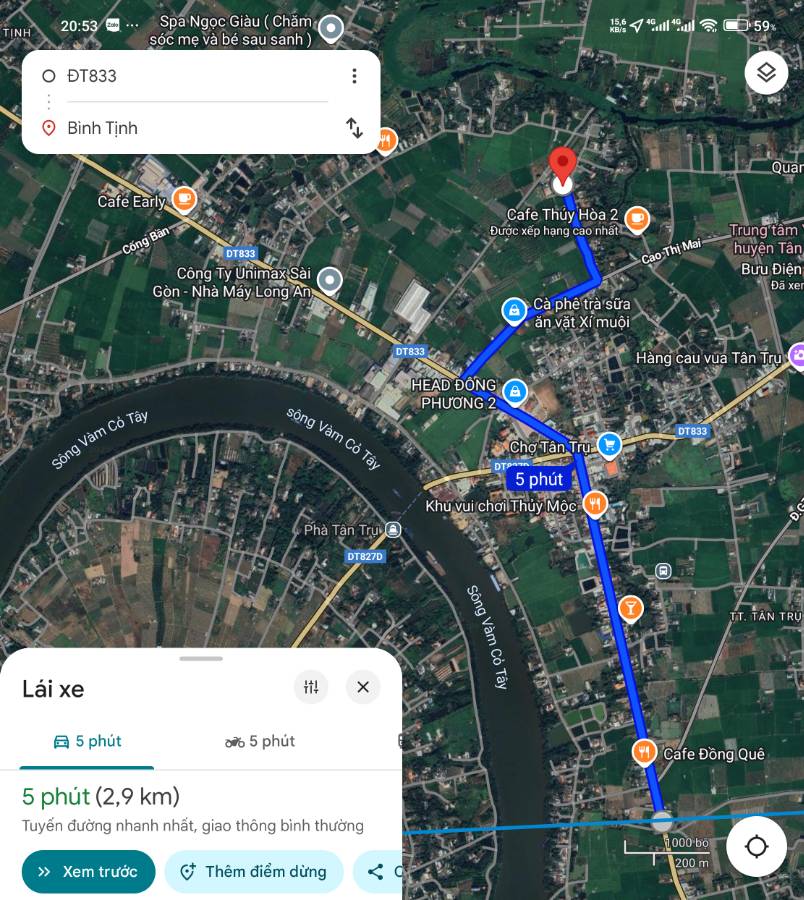The image size is (804, 900).
Task: Open the HEAD ĐÔNG PHƯƠNG 2 marker
Action: [x=515, y=390]
